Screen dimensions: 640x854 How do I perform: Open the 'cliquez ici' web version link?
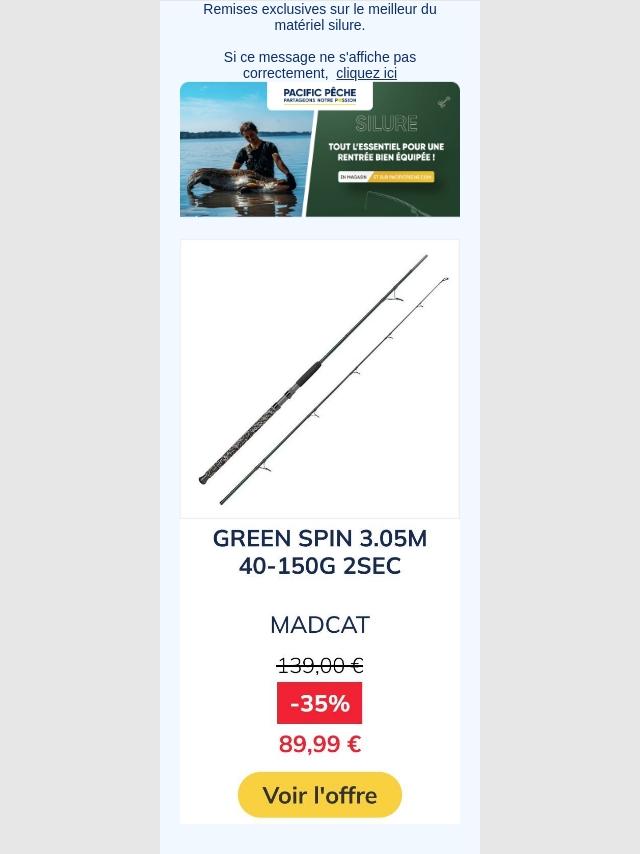tap(366, 73)
